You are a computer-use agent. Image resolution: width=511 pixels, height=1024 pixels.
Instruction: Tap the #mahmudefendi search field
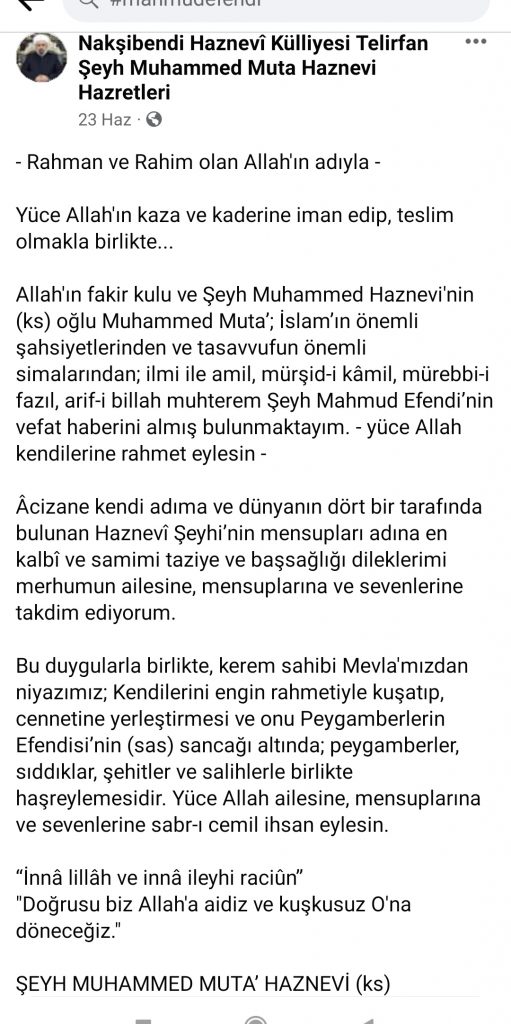point(276,8)
